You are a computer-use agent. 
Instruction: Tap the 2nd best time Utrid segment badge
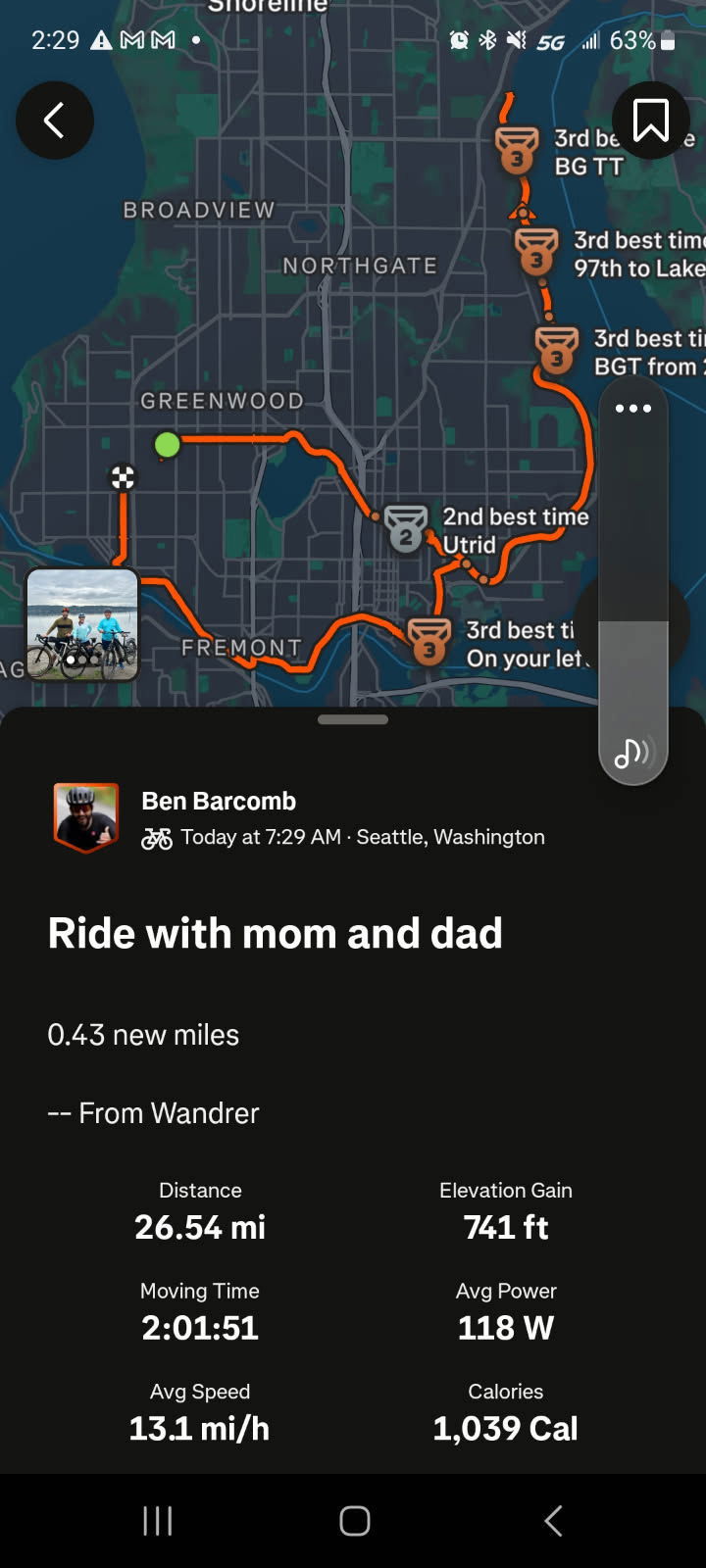click(405, 529)
